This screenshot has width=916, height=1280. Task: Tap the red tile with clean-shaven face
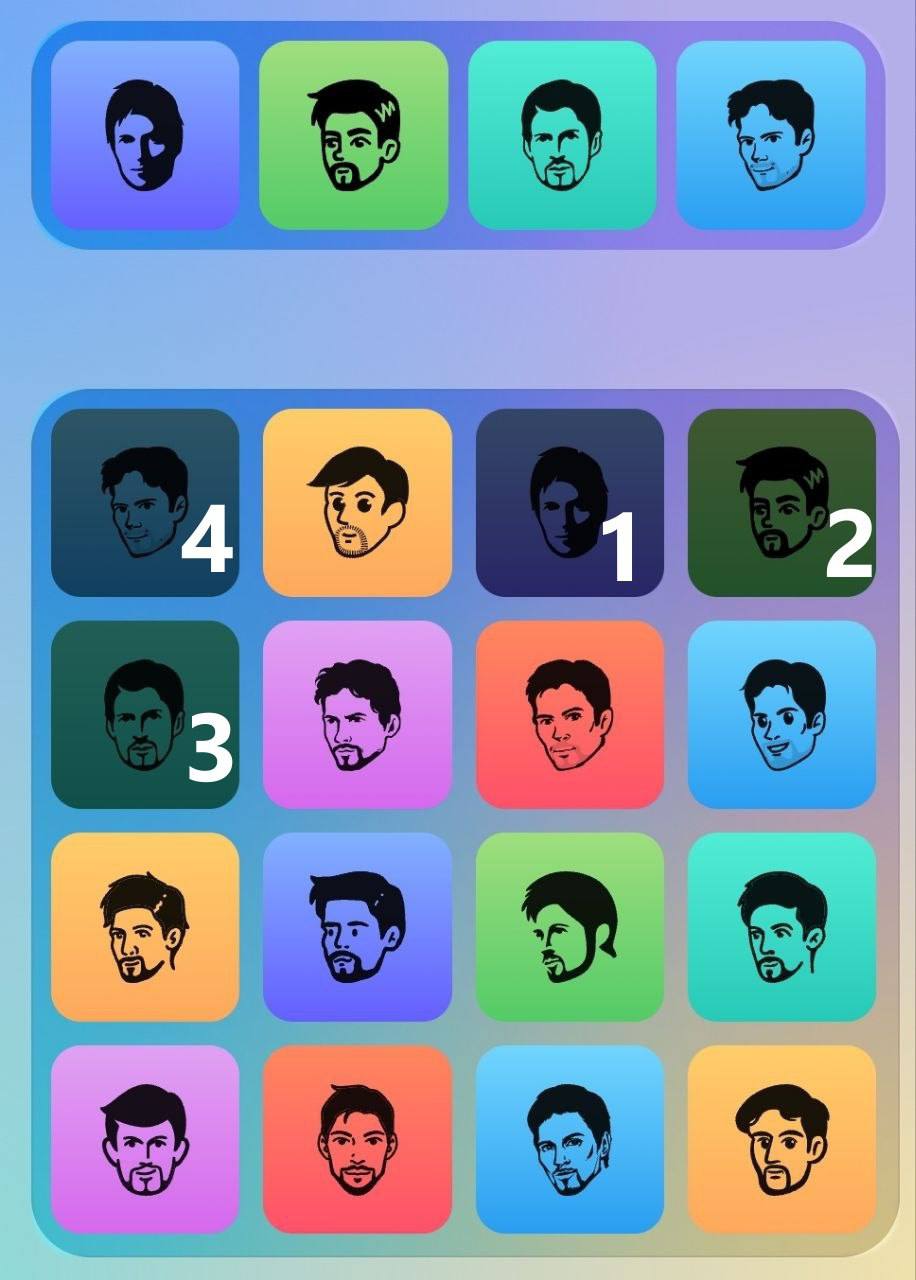tap(569, 715)
